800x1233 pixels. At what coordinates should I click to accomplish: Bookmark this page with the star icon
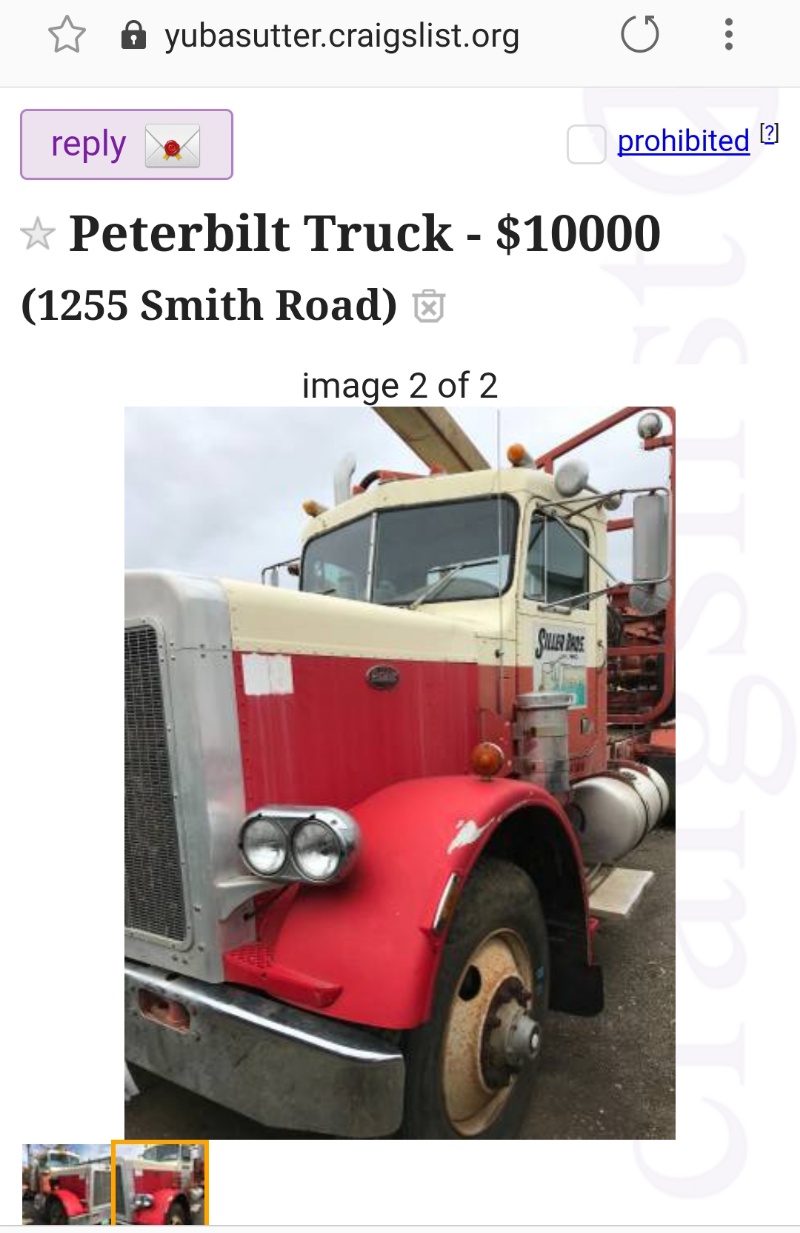coord(67,36)
